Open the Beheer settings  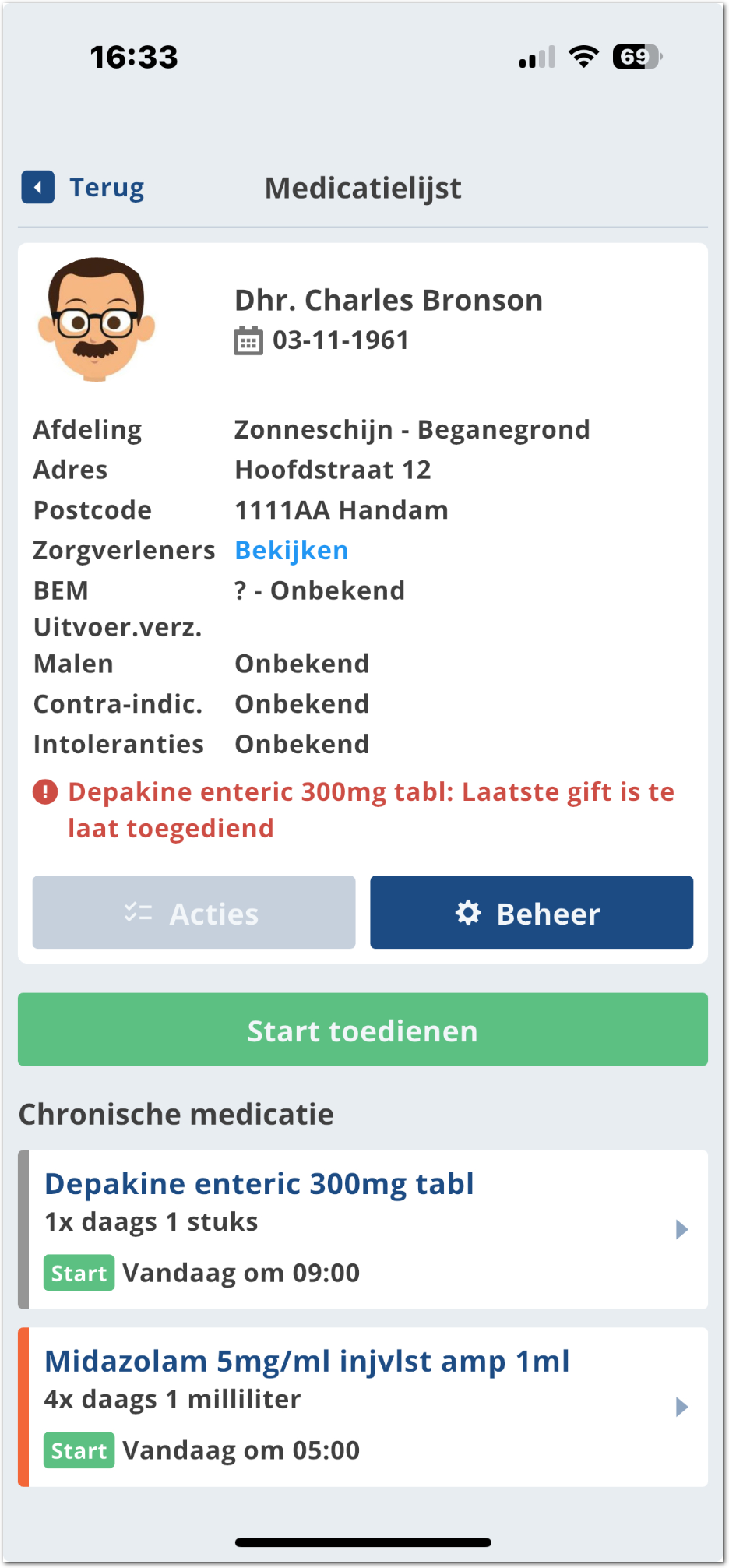tap(531, 913)
